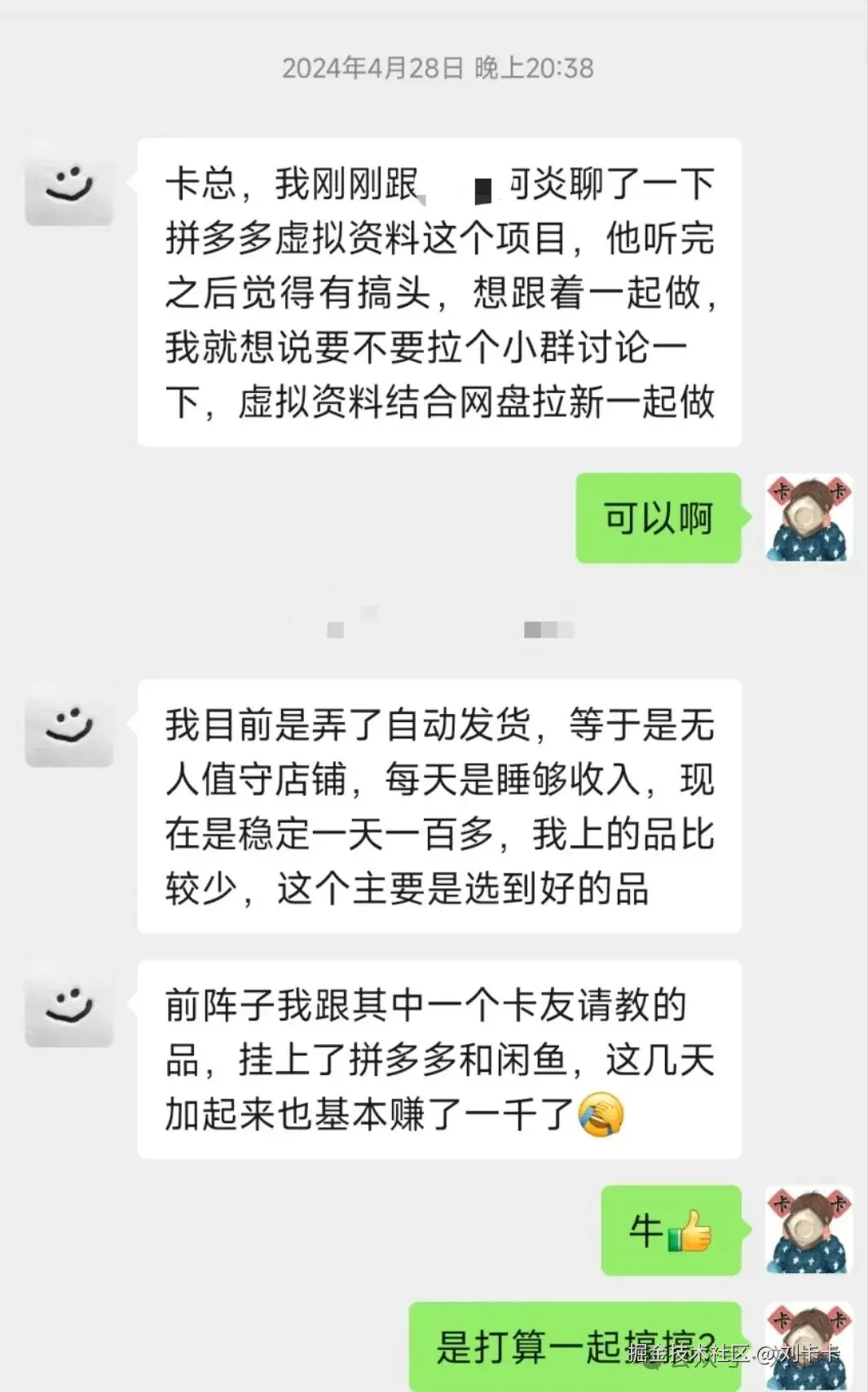This screenshot has width=868, height=1392.
Task: Select the green 可以啊 reply bubble
Action: 659,519
